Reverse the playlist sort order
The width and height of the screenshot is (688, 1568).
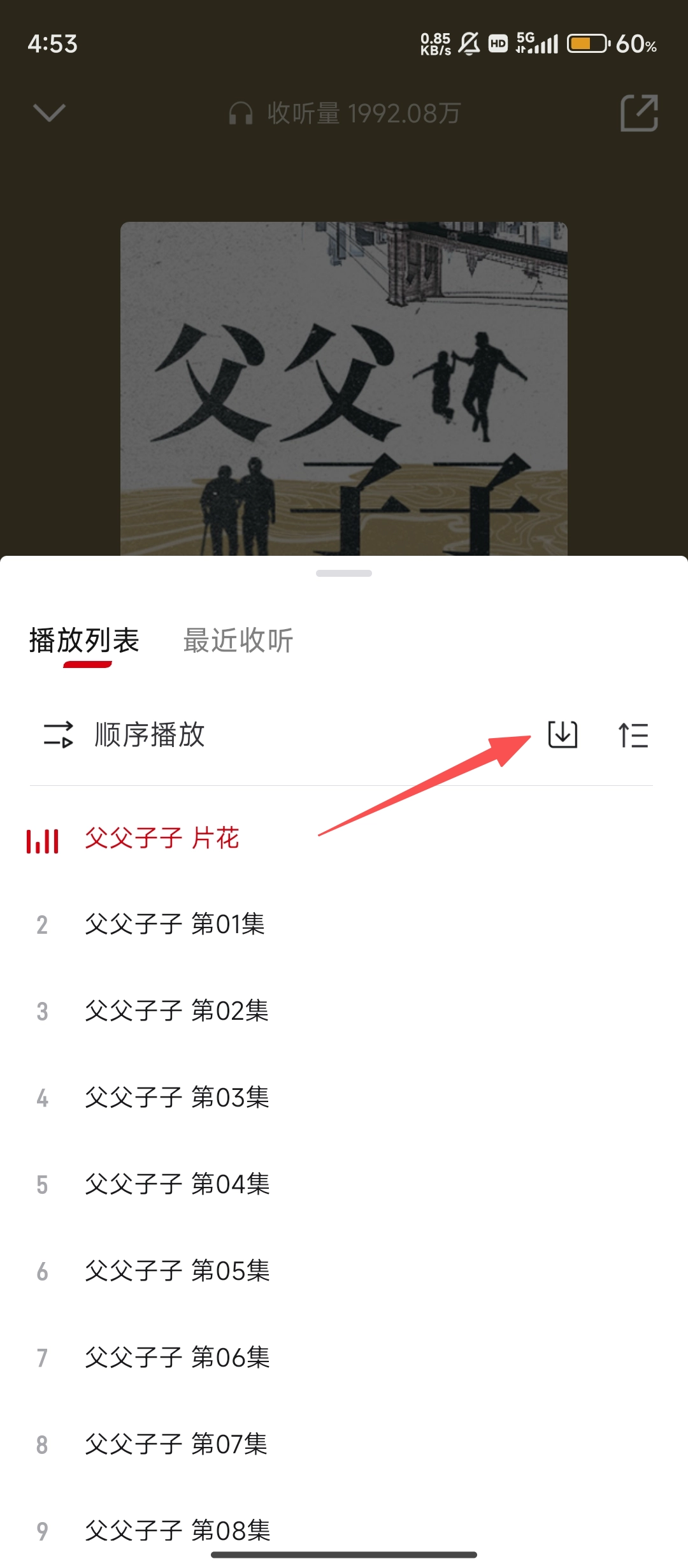633,735
